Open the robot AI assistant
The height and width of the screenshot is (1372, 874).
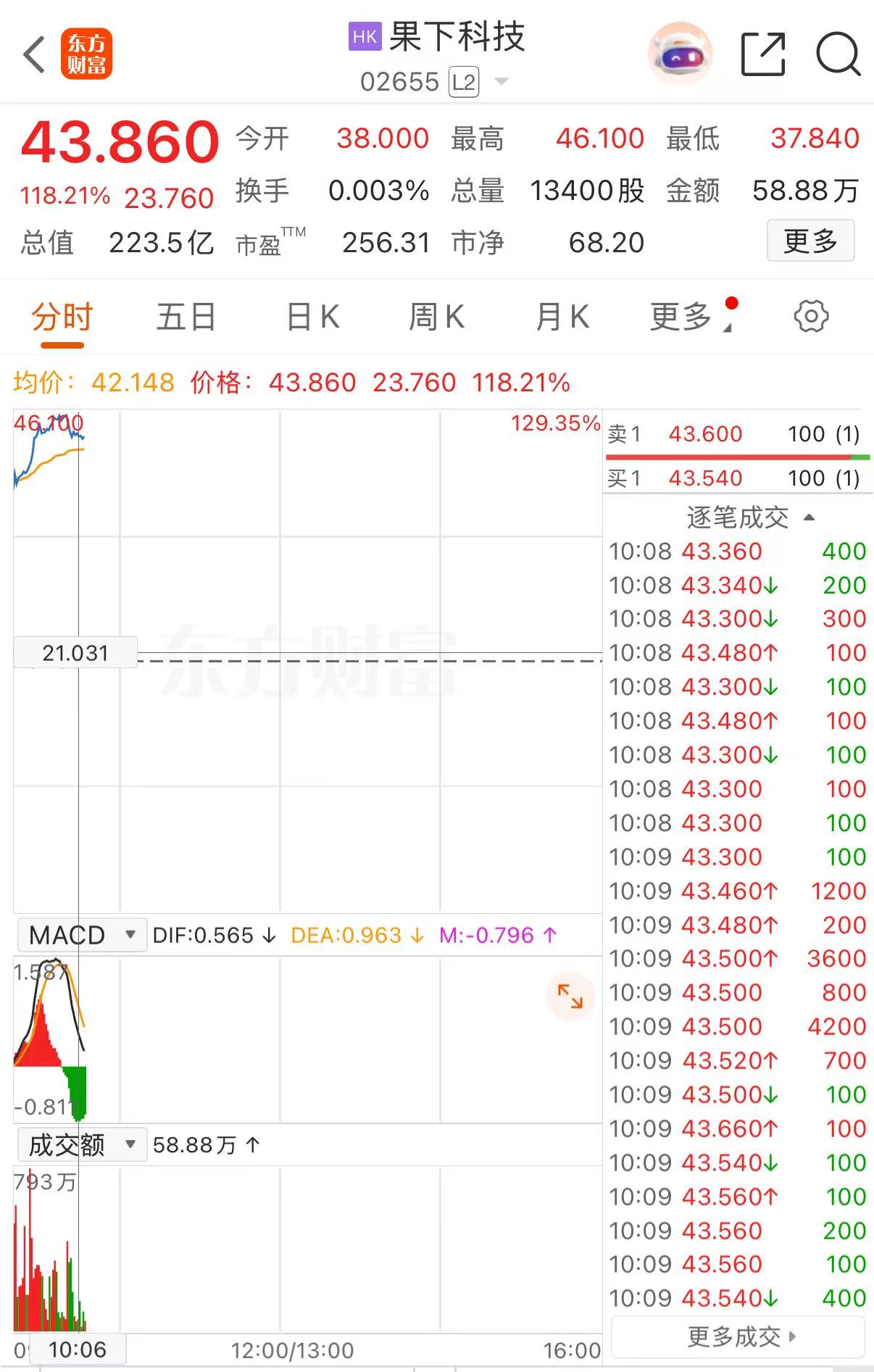tap(680, 54)
